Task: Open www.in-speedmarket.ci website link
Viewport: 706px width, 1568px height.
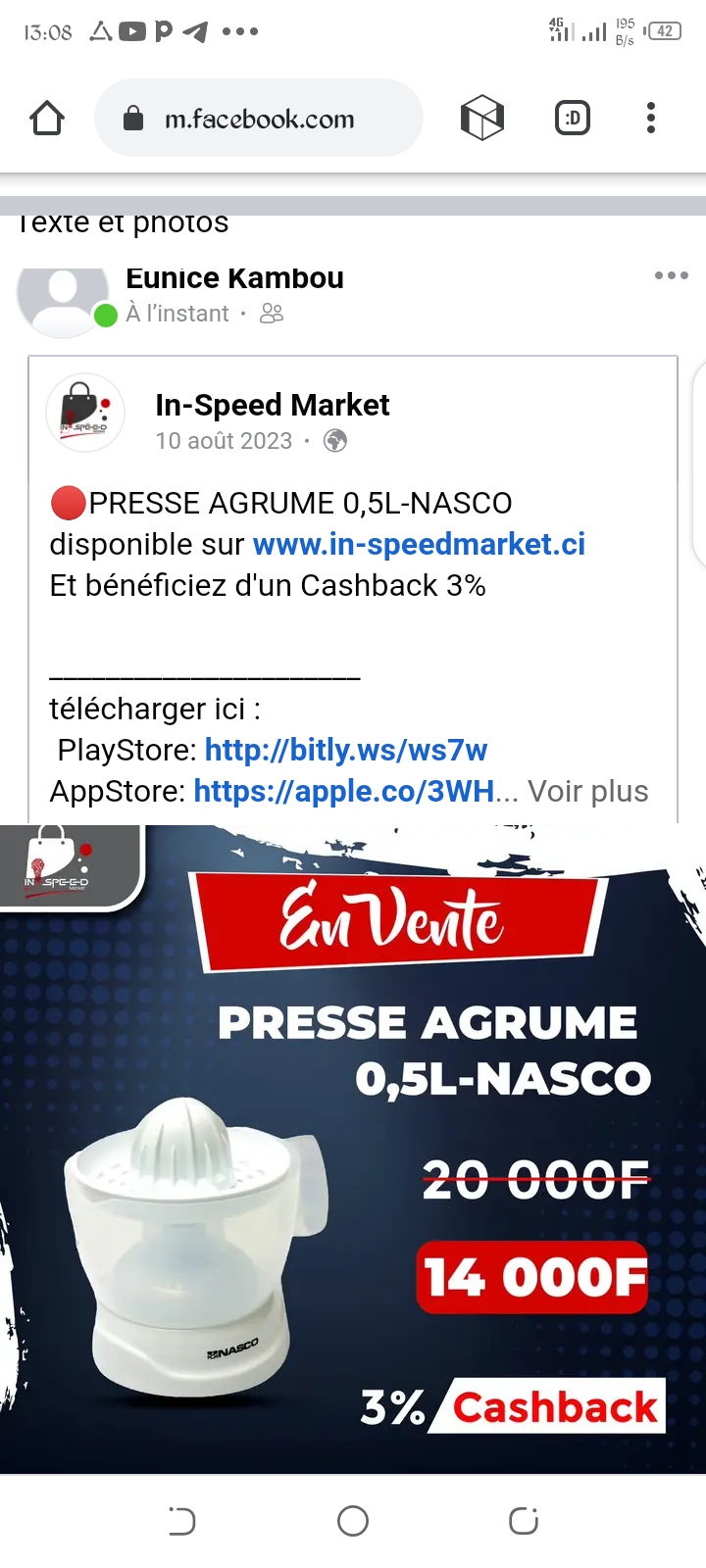Action: point(419,544)
